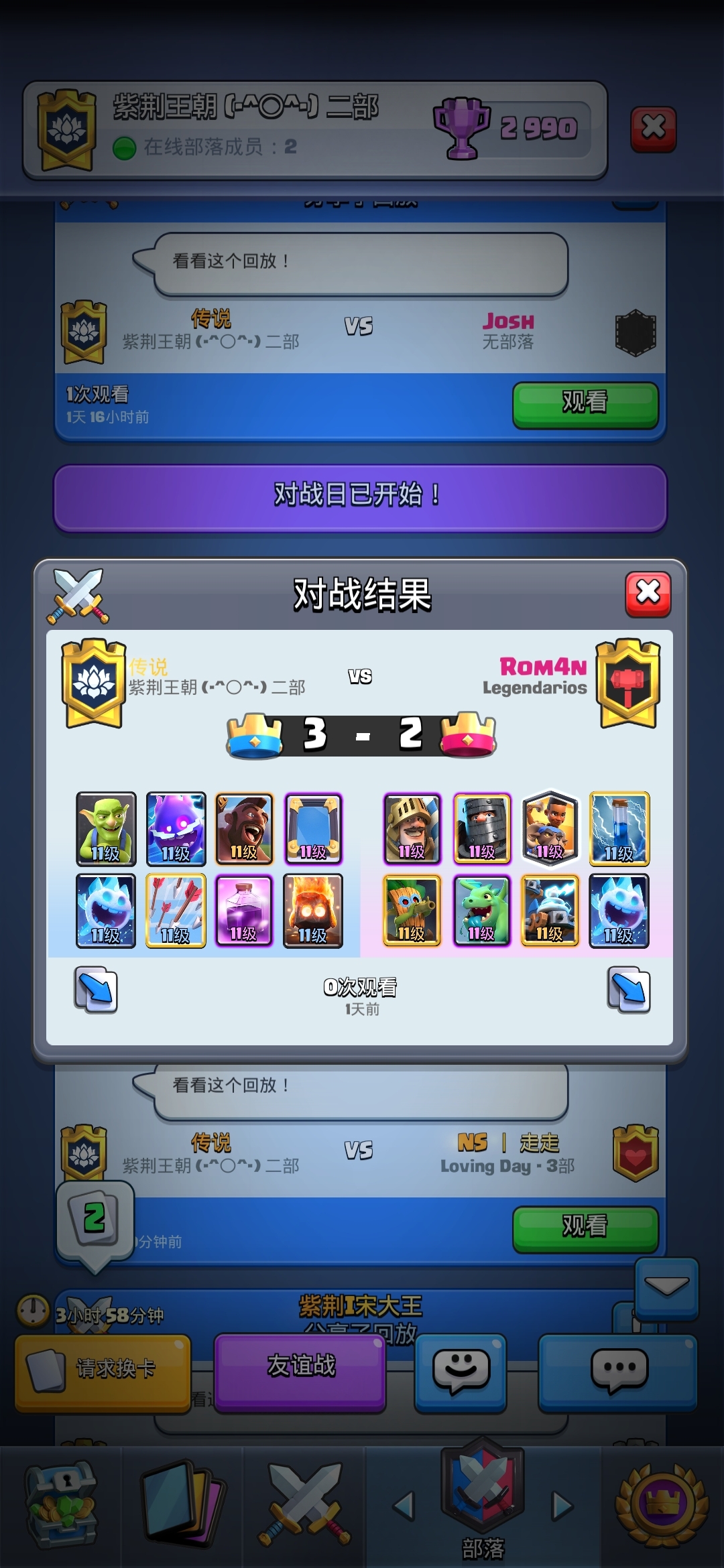The image size is (724, 1568).
Task: Copy ROM4N's deck
Action: pyautogui.click(x=629, y=989)
